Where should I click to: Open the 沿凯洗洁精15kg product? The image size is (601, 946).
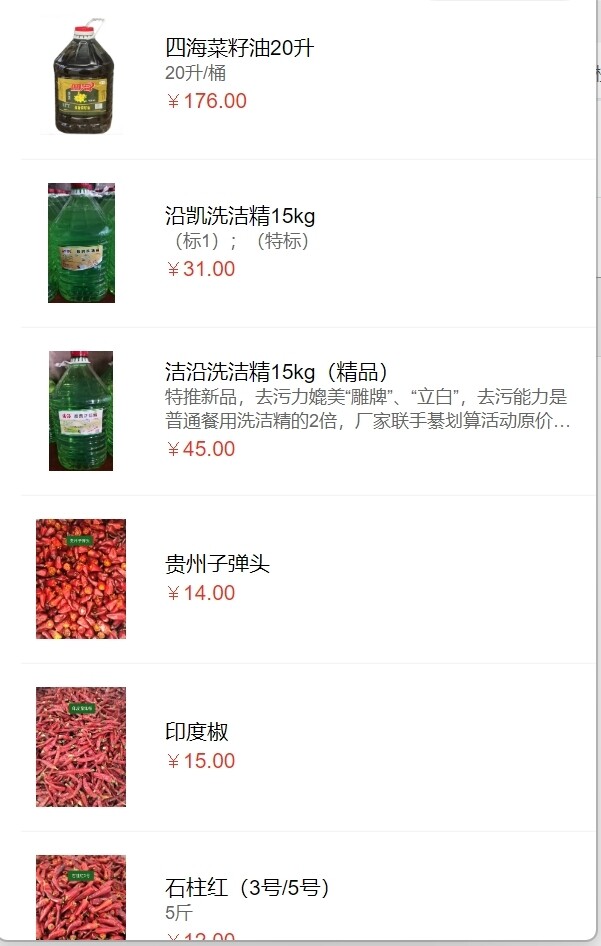click(x=240, y=216)
